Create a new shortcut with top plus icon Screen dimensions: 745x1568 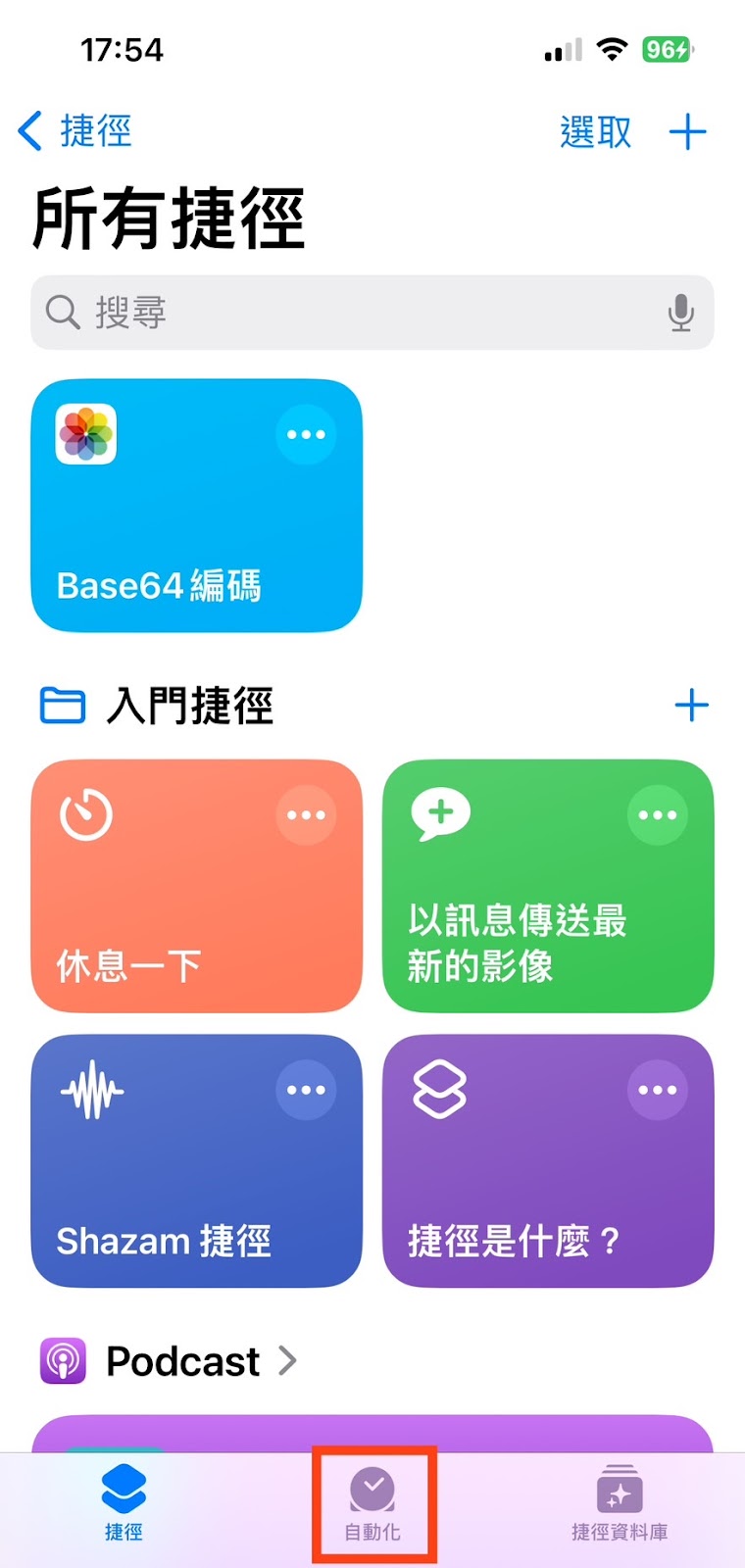pos(688,131)
